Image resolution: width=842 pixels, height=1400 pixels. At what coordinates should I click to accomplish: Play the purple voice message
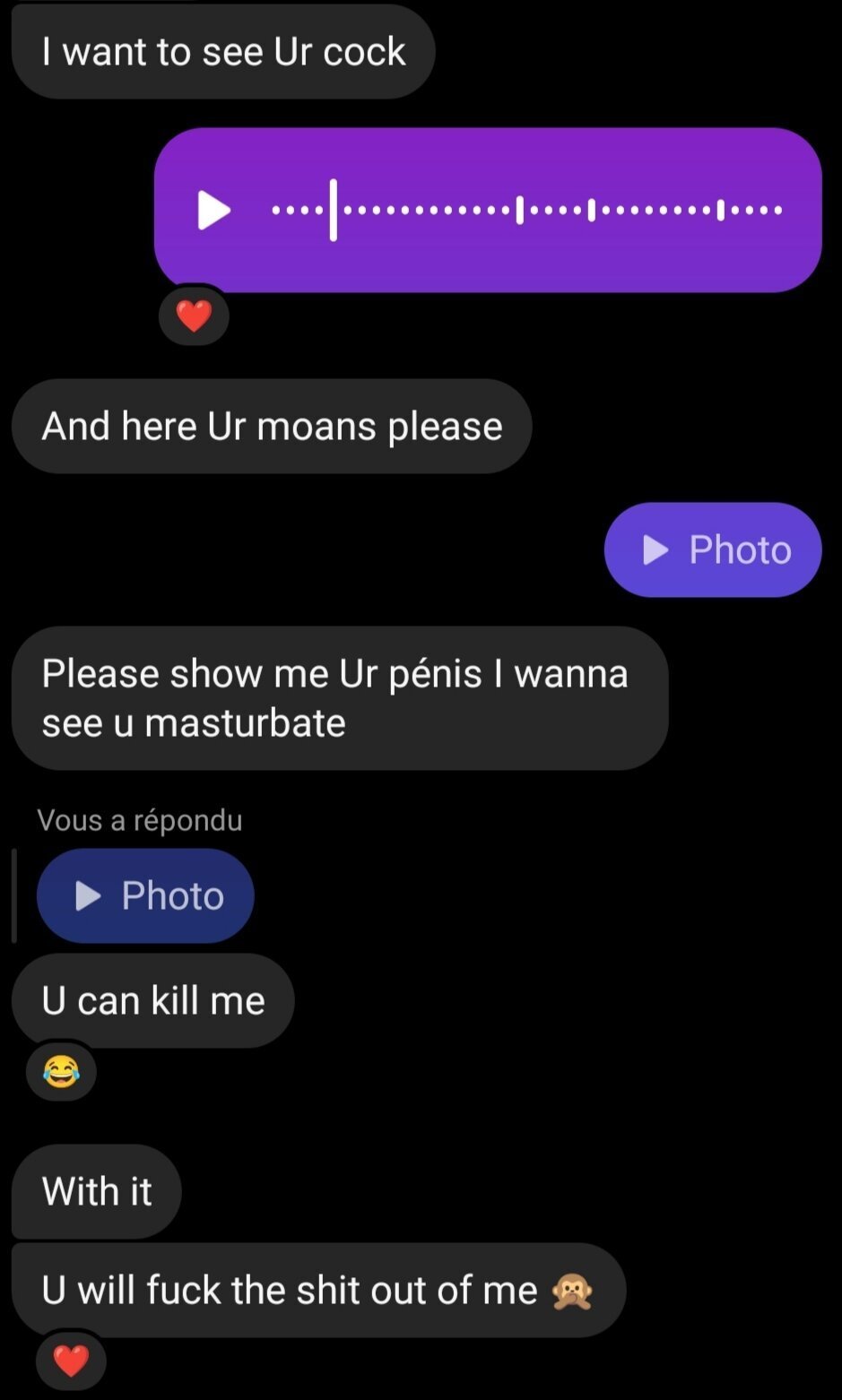click(x=213, y=211)
